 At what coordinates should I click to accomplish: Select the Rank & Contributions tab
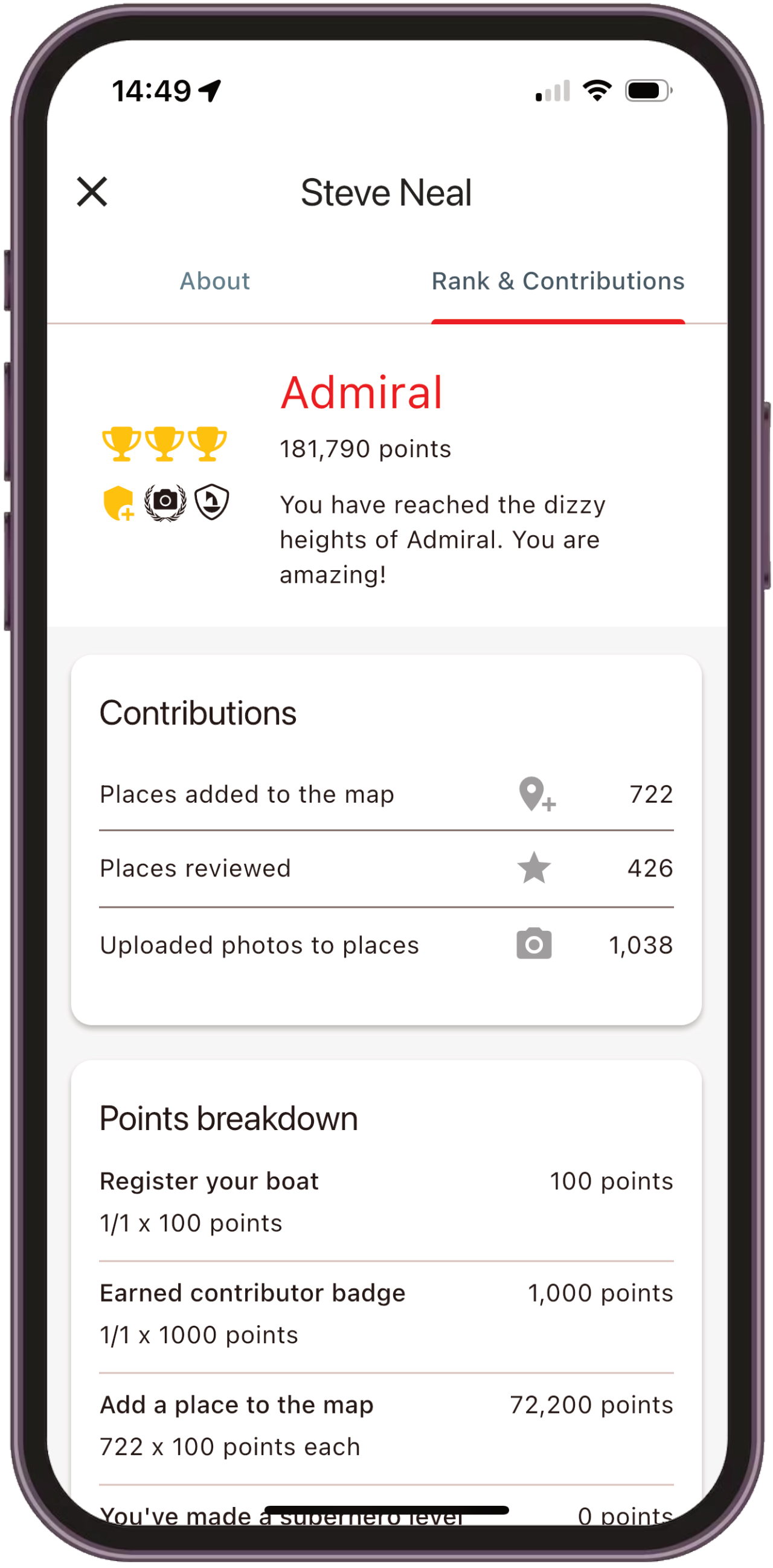[x=557, y=281]
